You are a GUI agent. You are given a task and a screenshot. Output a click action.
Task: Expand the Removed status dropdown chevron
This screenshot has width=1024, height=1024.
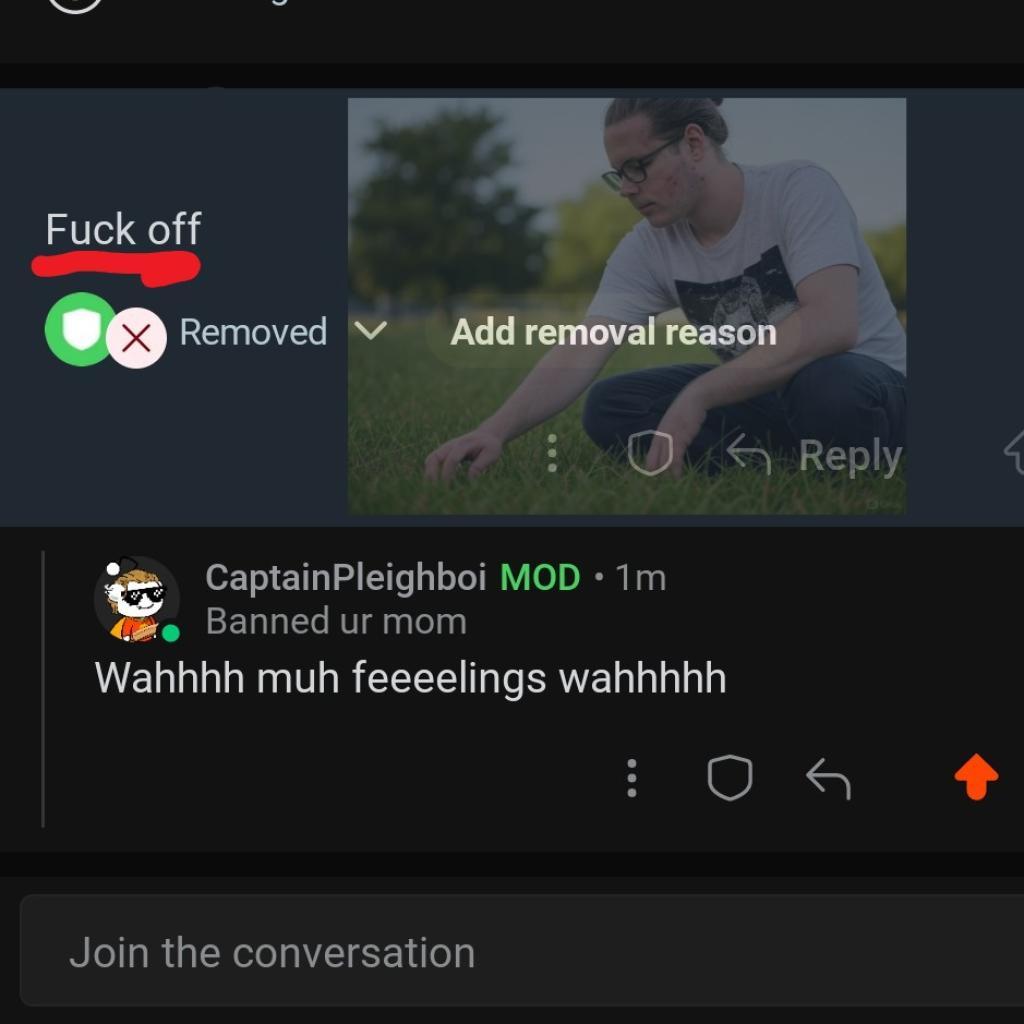tap(371, 331)
